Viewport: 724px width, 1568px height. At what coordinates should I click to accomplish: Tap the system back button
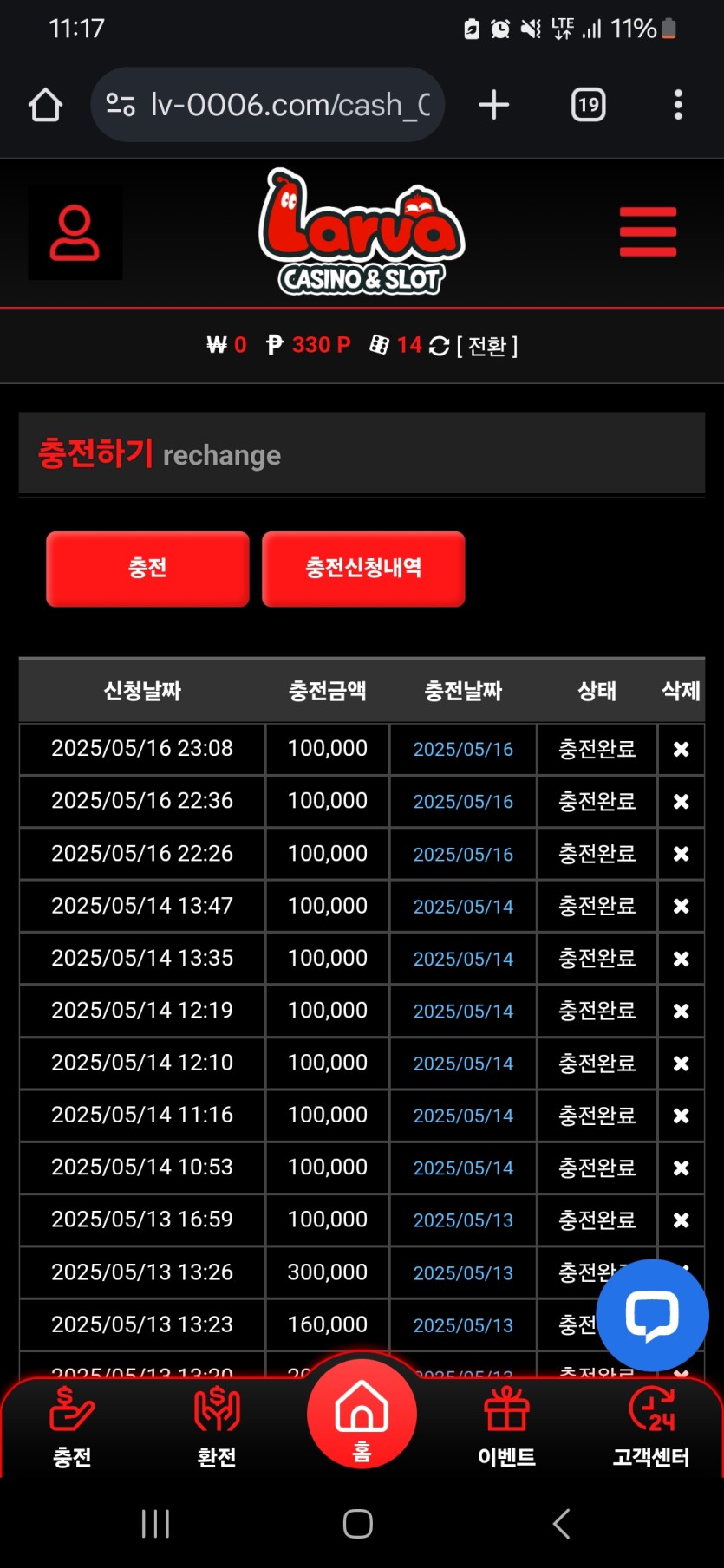point(562,1523)
